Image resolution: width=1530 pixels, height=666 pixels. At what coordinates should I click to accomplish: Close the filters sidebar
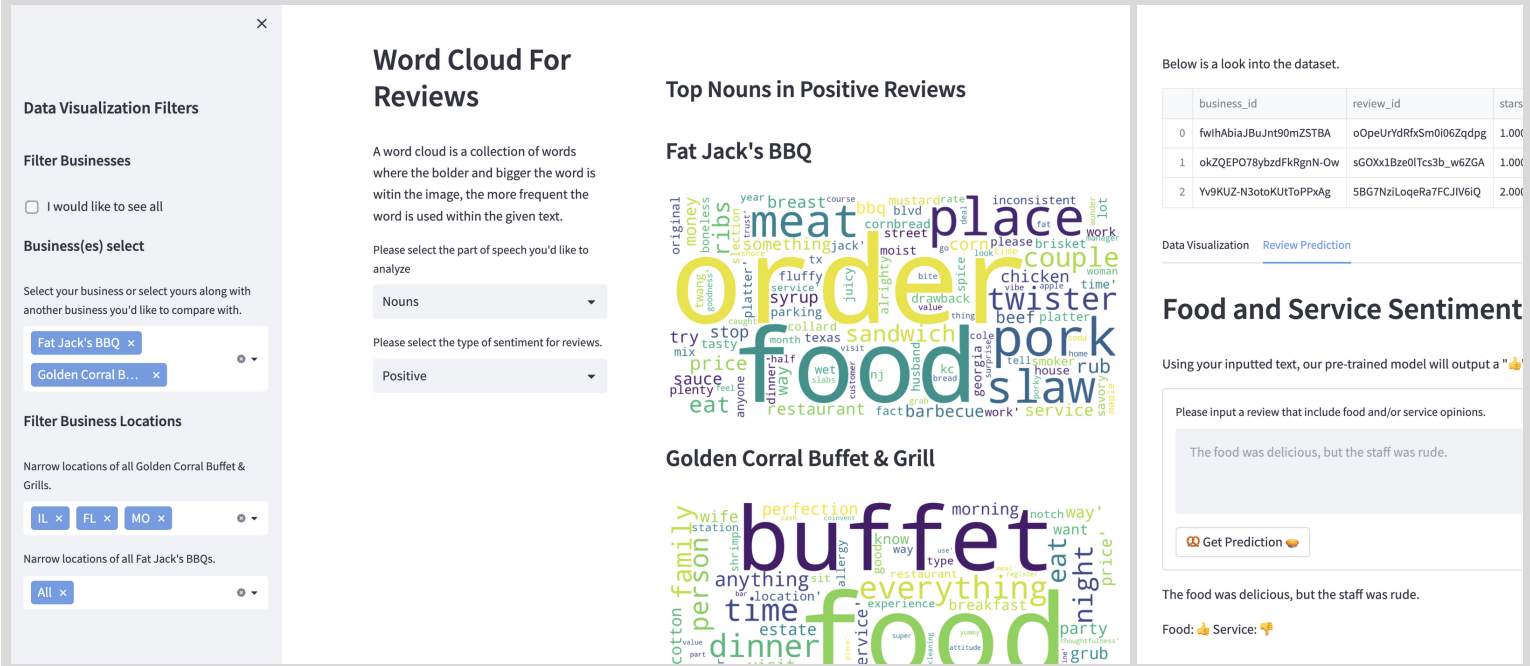coord(262,24)
